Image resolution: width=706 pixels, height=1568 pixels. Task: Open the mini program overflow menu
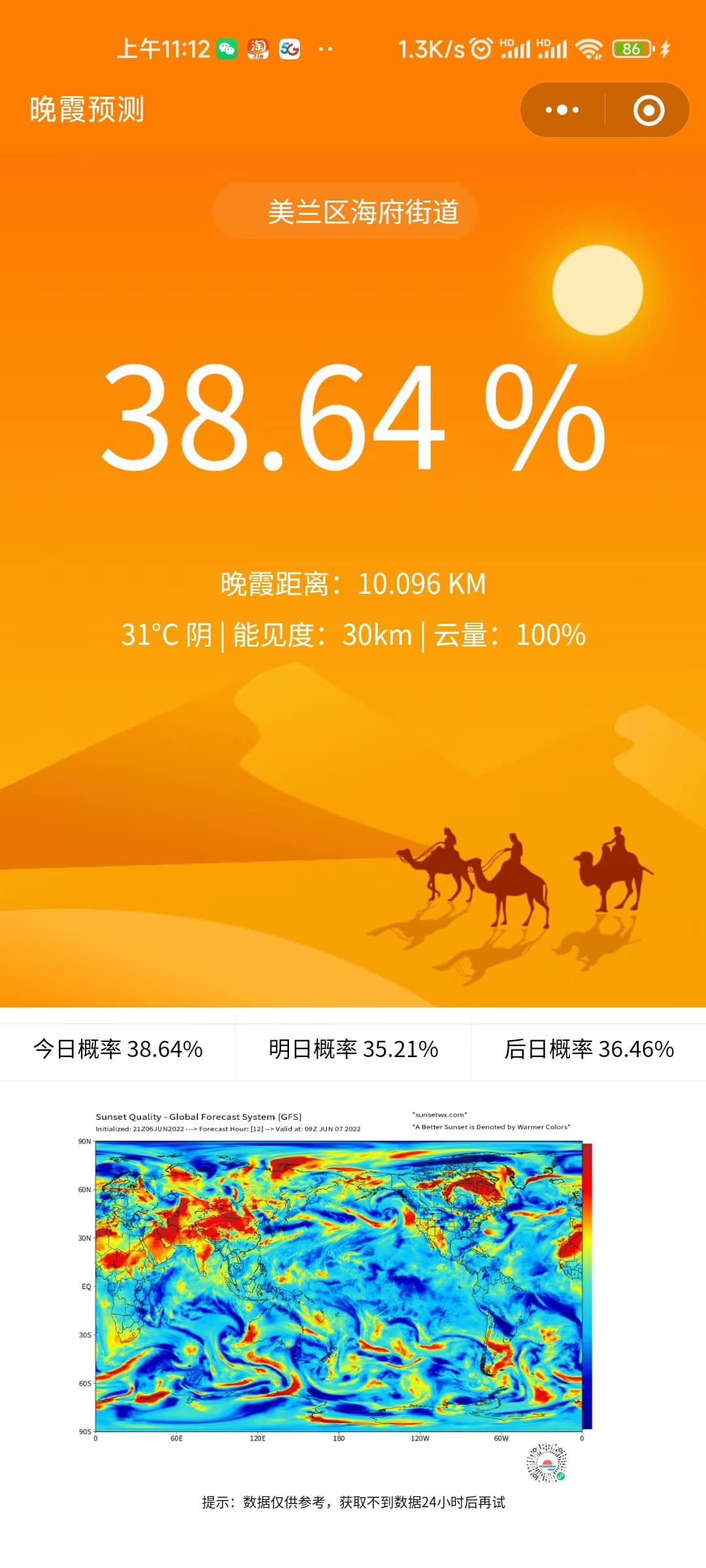(562, 110)
